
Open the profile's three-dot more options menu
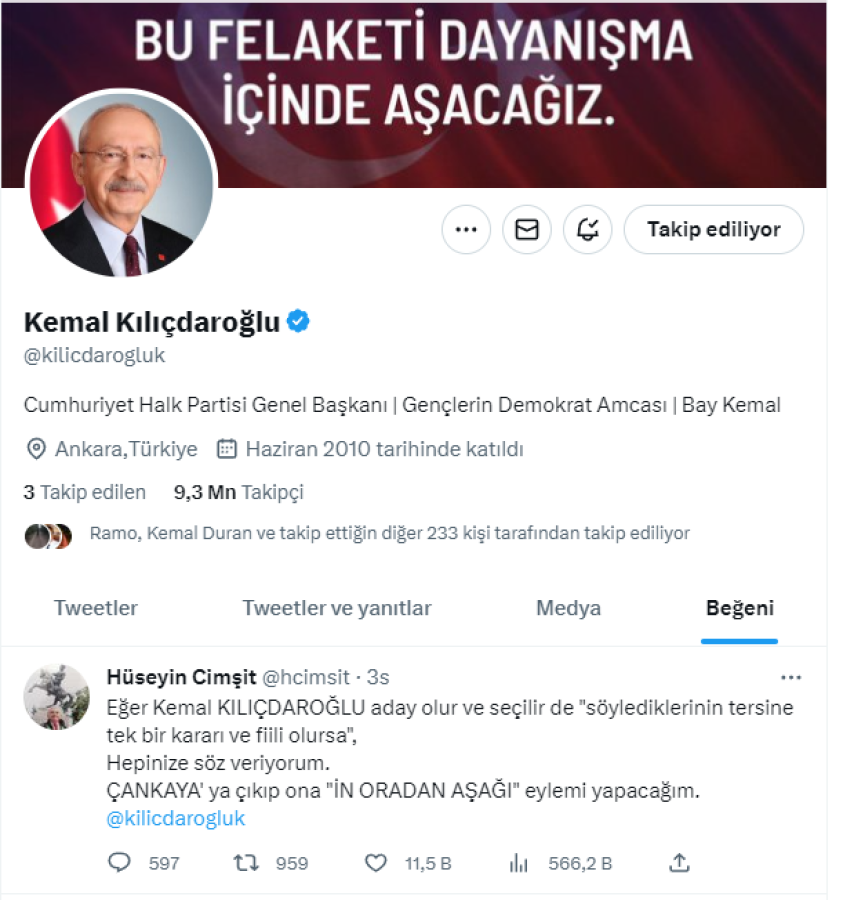465,229
